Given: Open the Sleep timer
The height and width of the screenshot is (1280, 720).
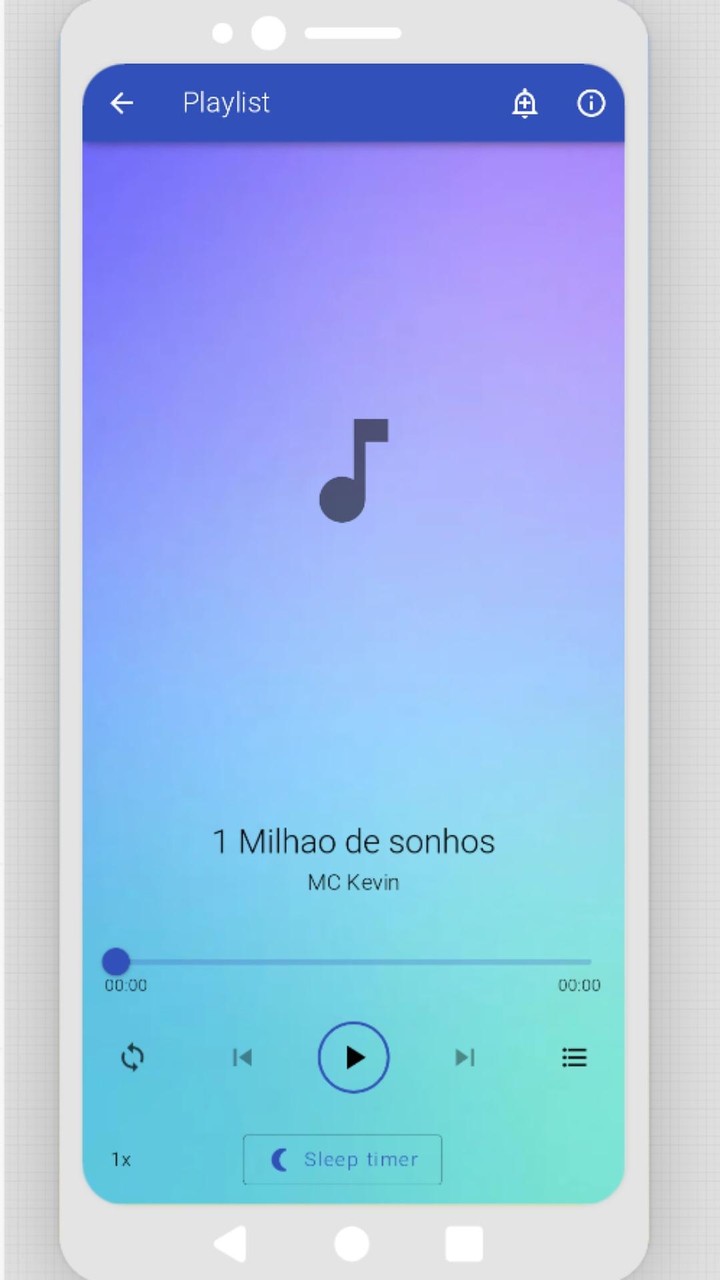Looking at the screenshot, I should [x=342, y=1159].
